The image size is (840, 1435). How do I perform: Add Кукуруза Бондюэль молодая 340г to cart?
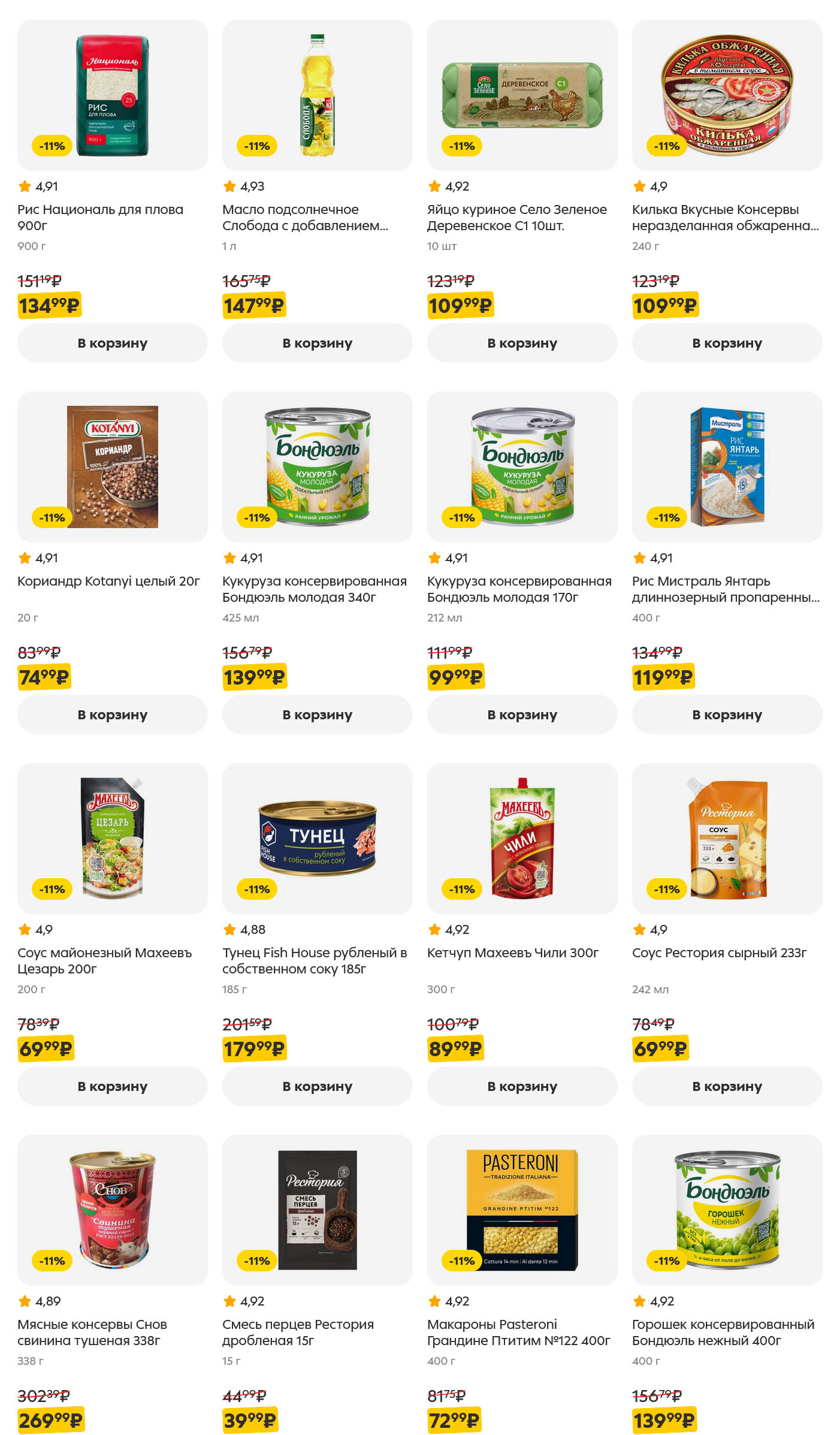pyautogui.click(x=317, y=715)
